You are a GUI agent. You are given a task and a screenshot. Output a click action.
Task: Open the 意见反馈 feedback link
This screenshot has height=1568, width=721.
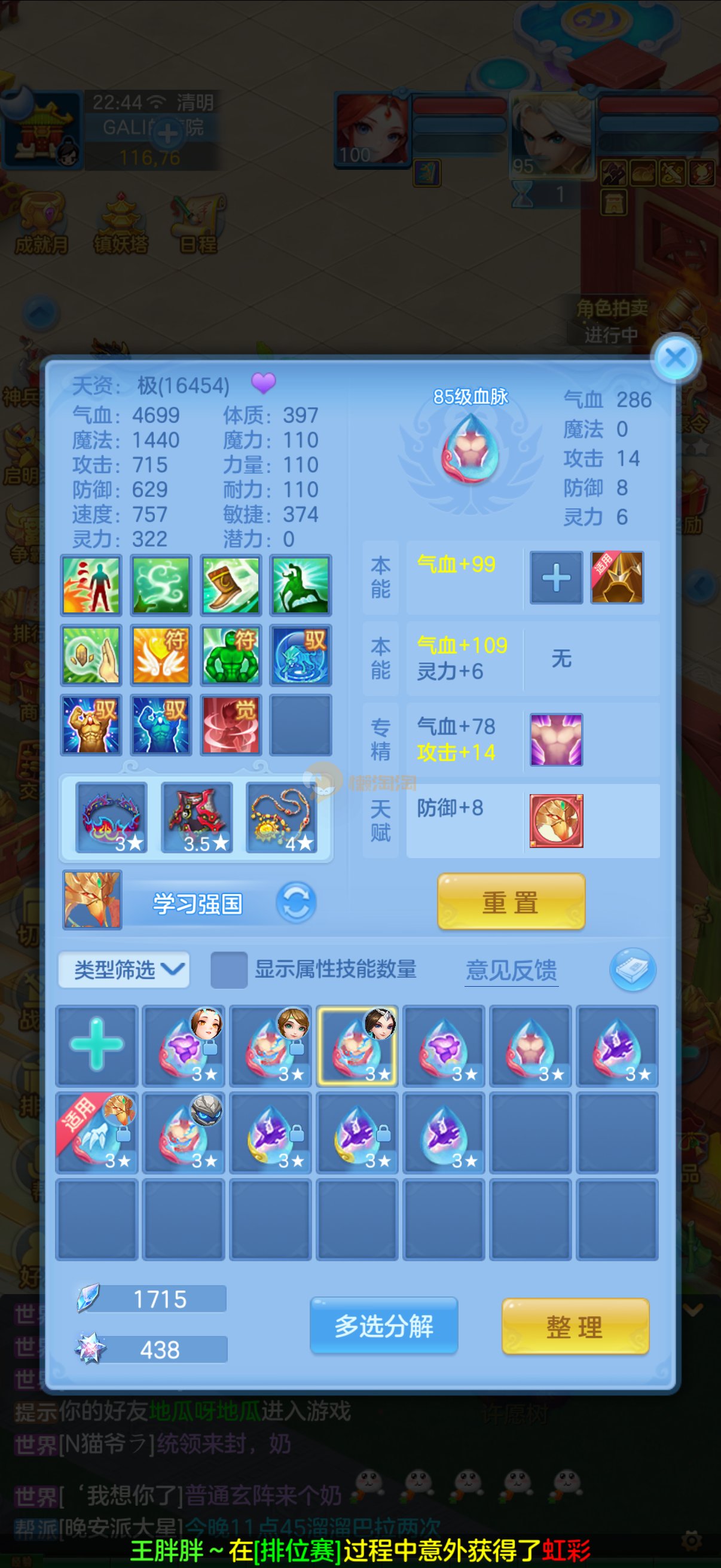click(511, 970)
